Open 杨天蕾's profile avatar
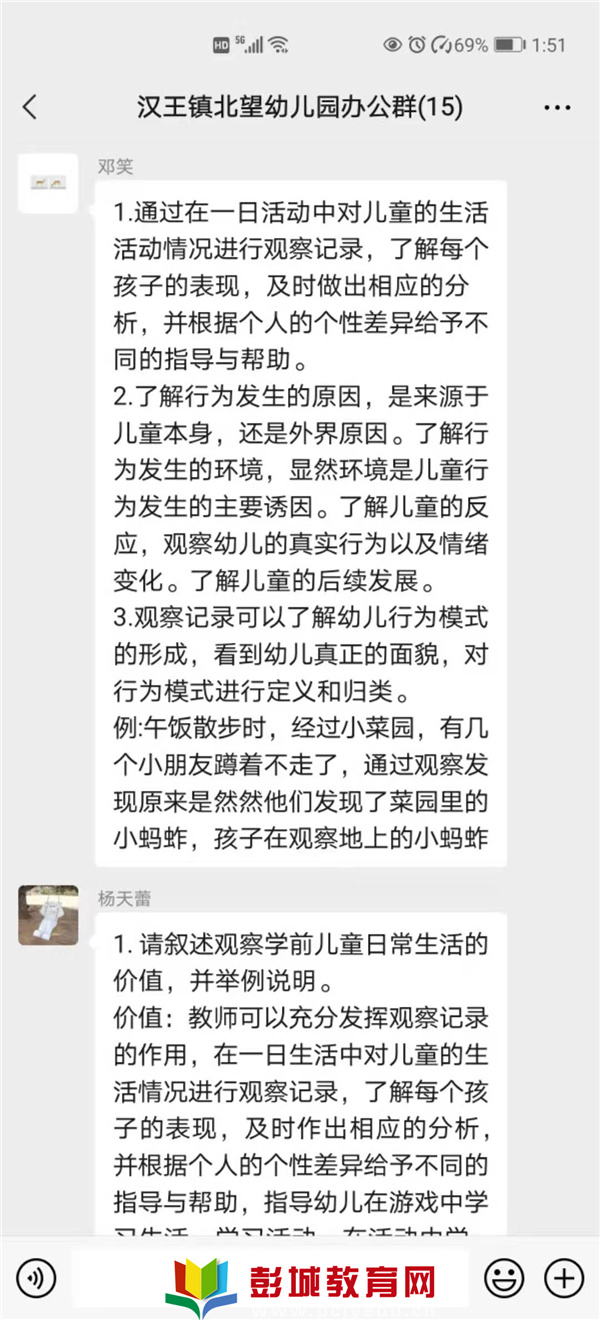Screen dimensions: 600x1320 (48, 915)
